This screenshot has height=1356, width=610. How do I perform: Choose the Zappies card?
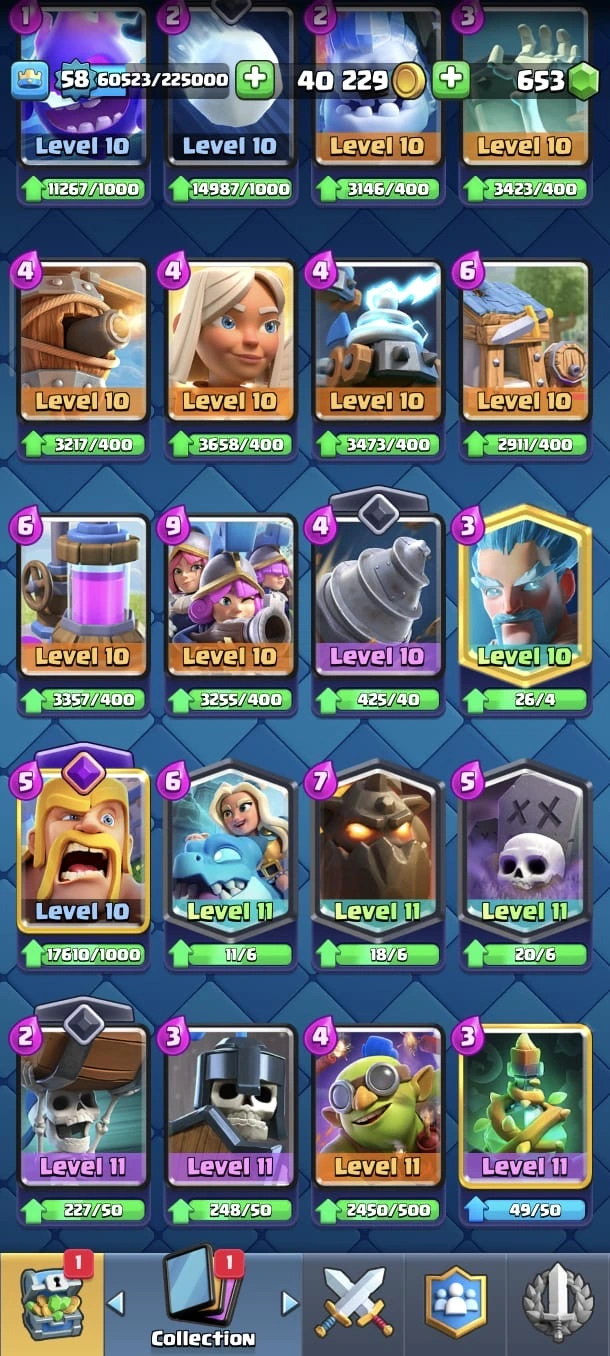point(377,340)
